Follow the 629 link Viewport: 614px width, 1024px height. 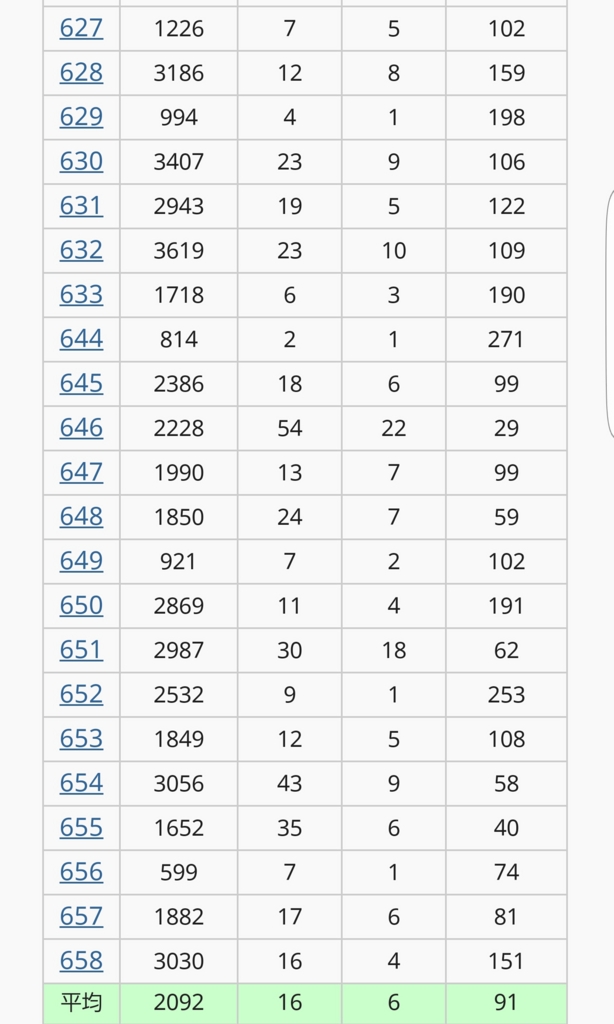point(81,116)
